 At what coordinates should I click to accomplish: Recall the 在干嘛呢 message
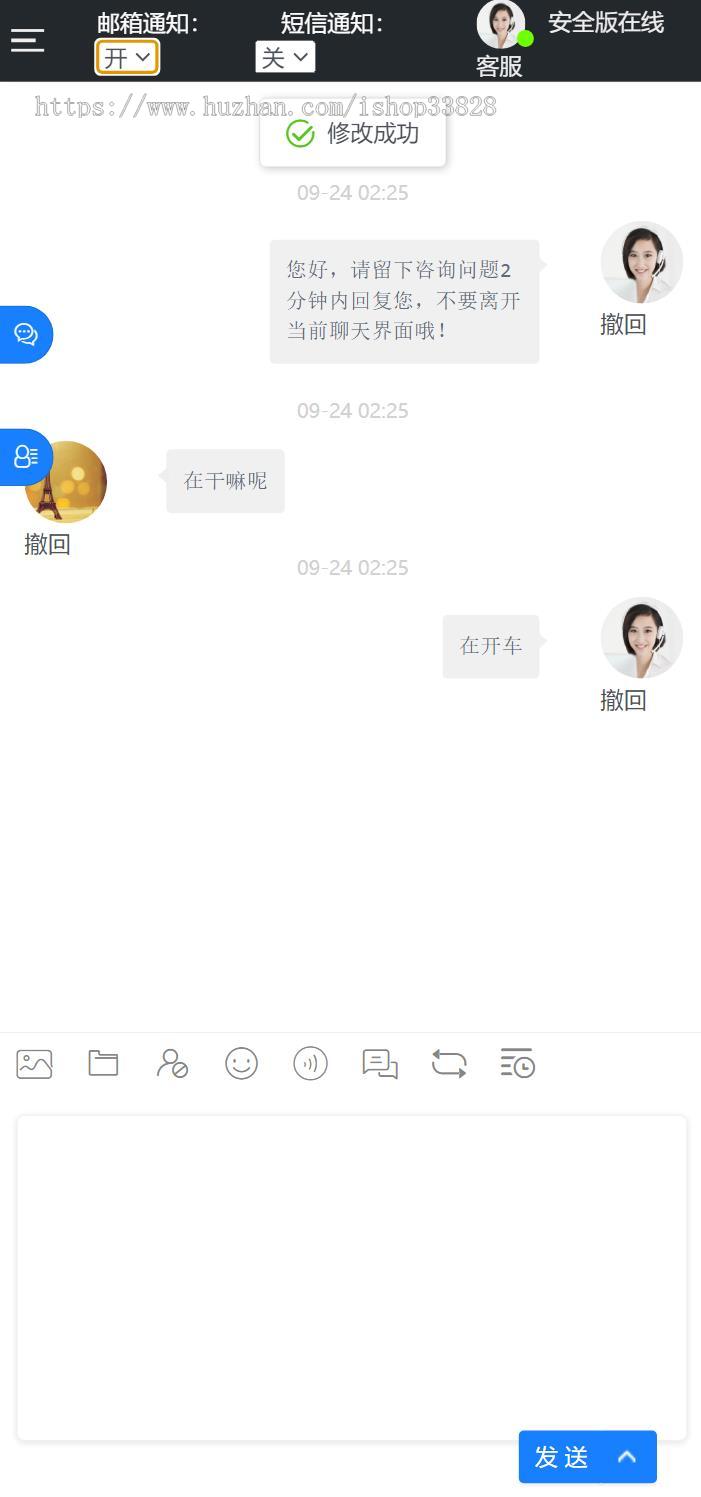pos(47,545)
